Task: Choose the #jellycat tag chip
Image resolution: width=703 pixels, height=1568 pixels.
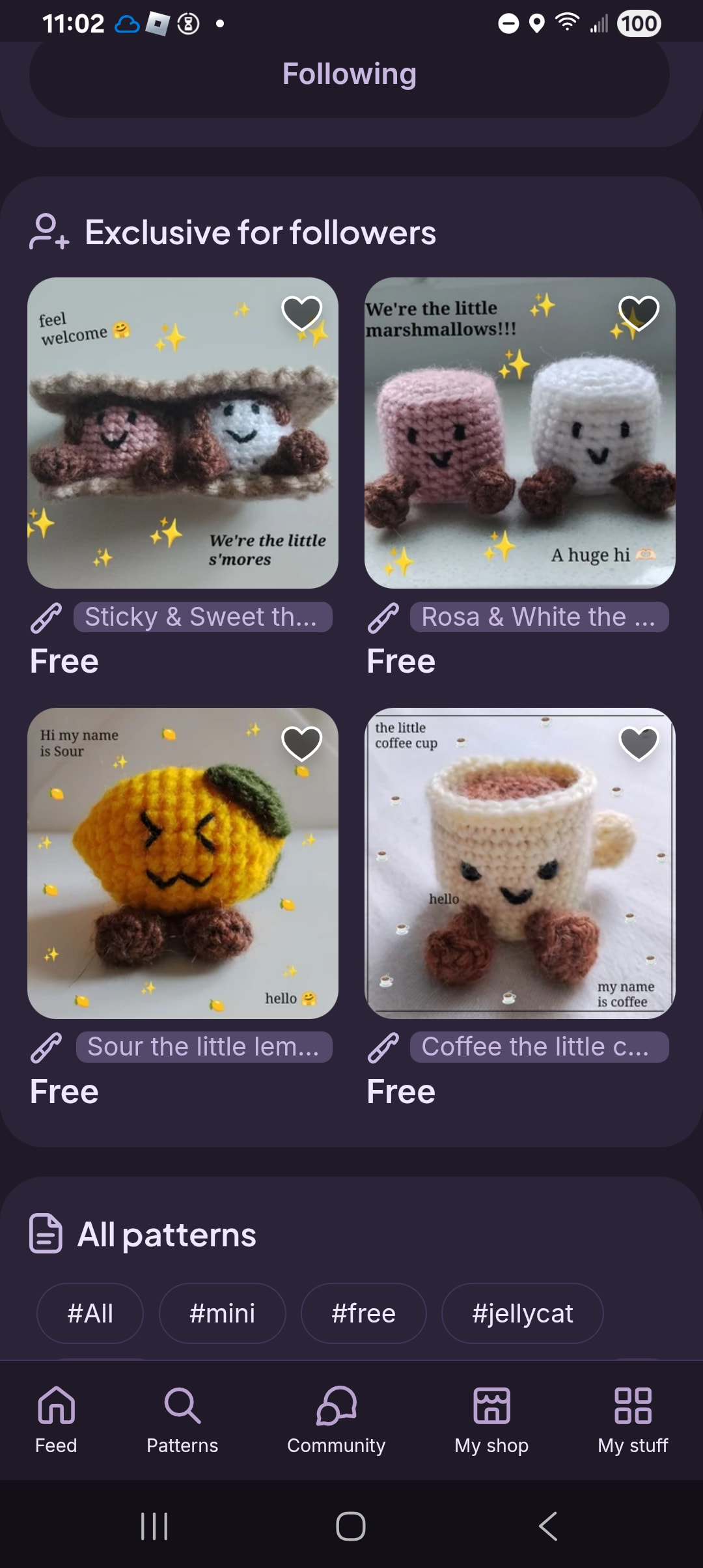Action: pos(522,1313)
